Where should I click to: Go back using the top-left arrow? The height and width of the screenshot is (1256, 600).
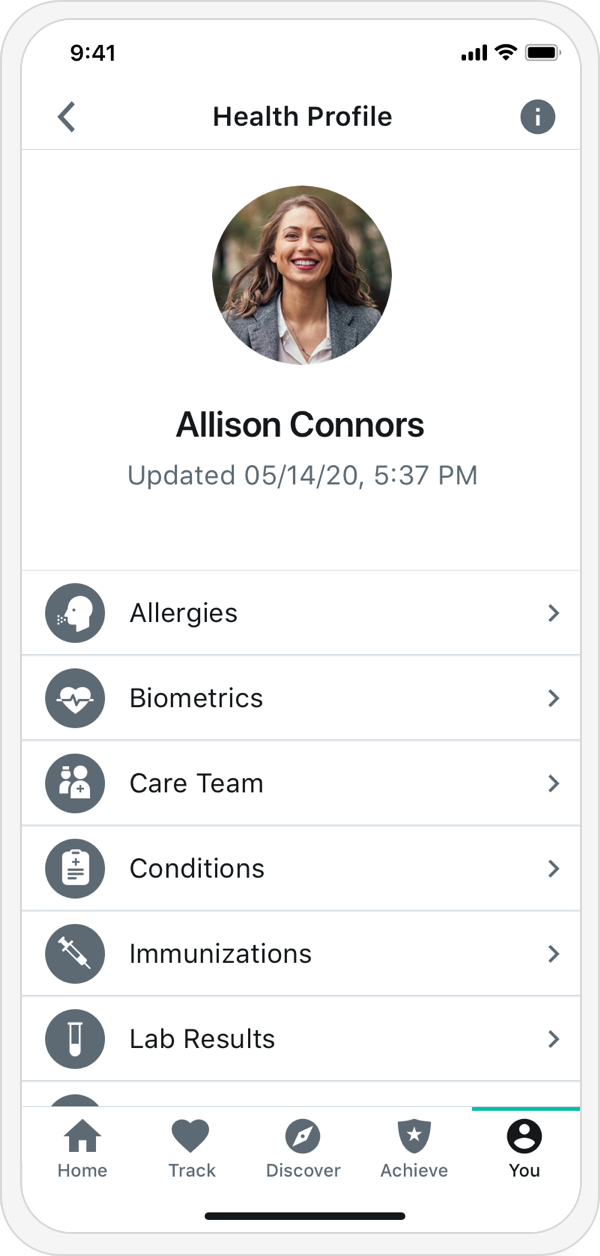[66, 117]
